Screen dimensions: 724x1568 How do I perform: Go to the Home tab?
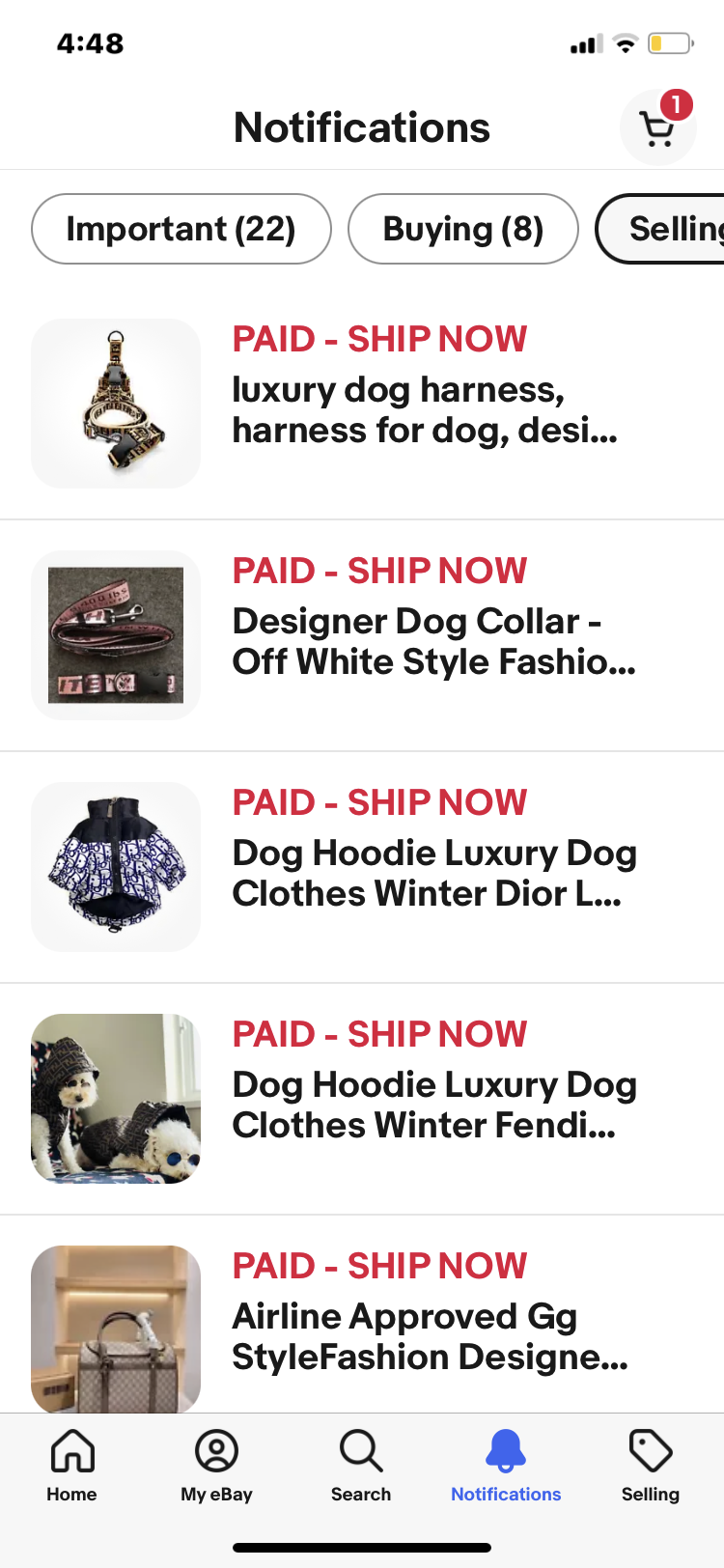(72, 1466)
